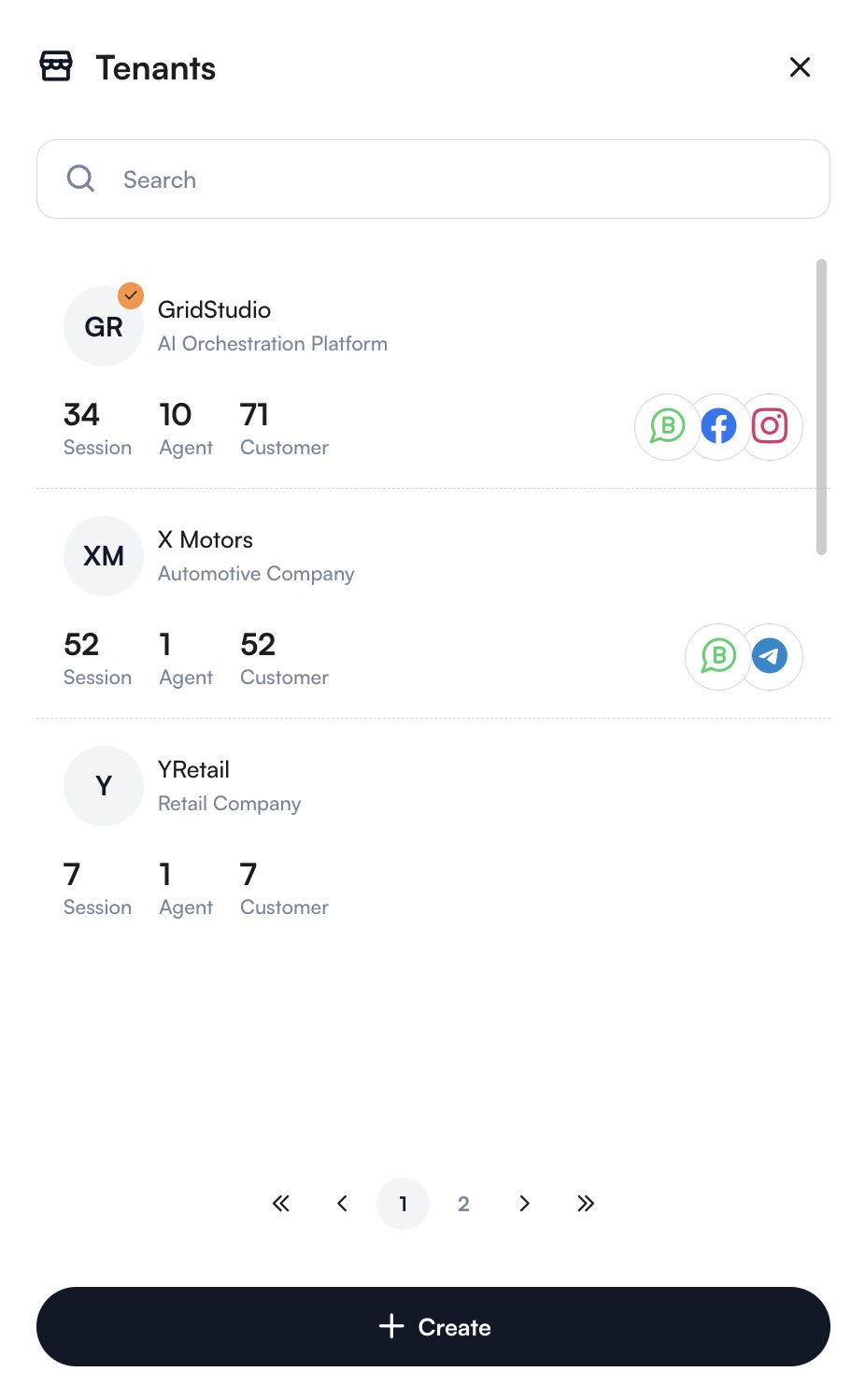
Task: Click the plus icon on Create button
Action: (390, 1326)
